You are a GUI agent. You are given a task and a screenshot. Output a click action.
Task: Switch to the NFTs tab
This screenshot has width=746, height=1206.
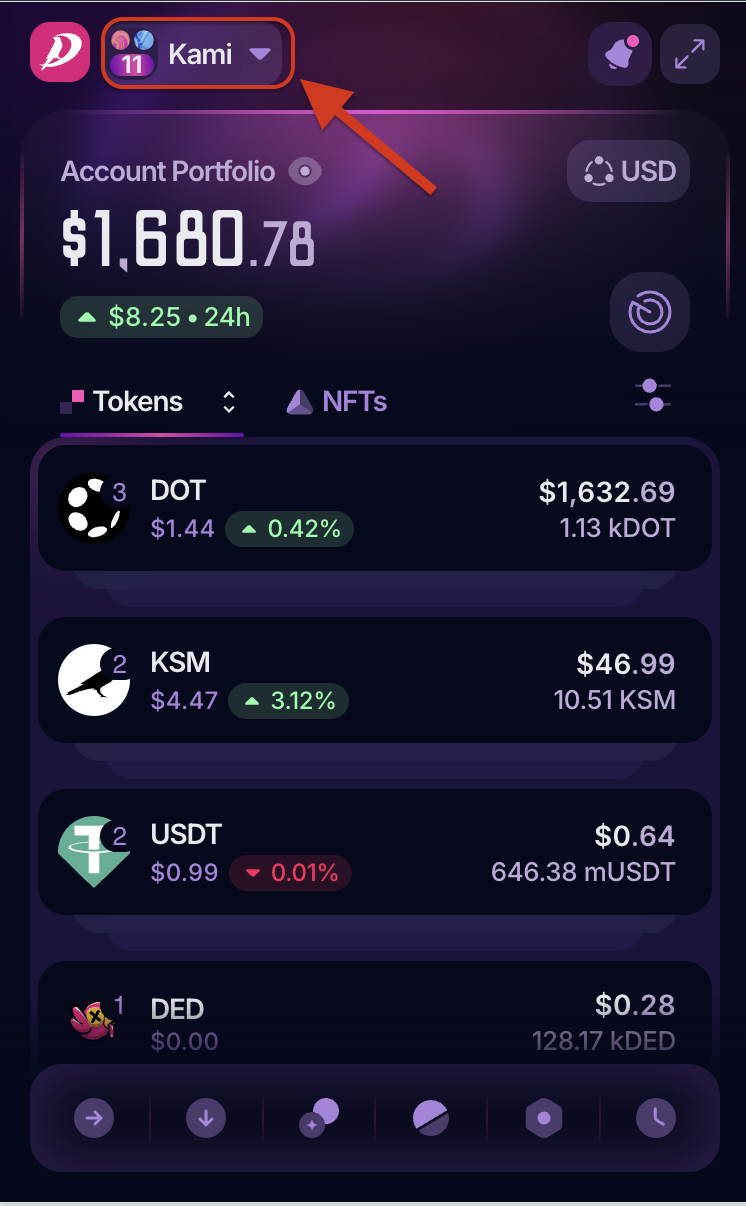(x=337, y=402)
